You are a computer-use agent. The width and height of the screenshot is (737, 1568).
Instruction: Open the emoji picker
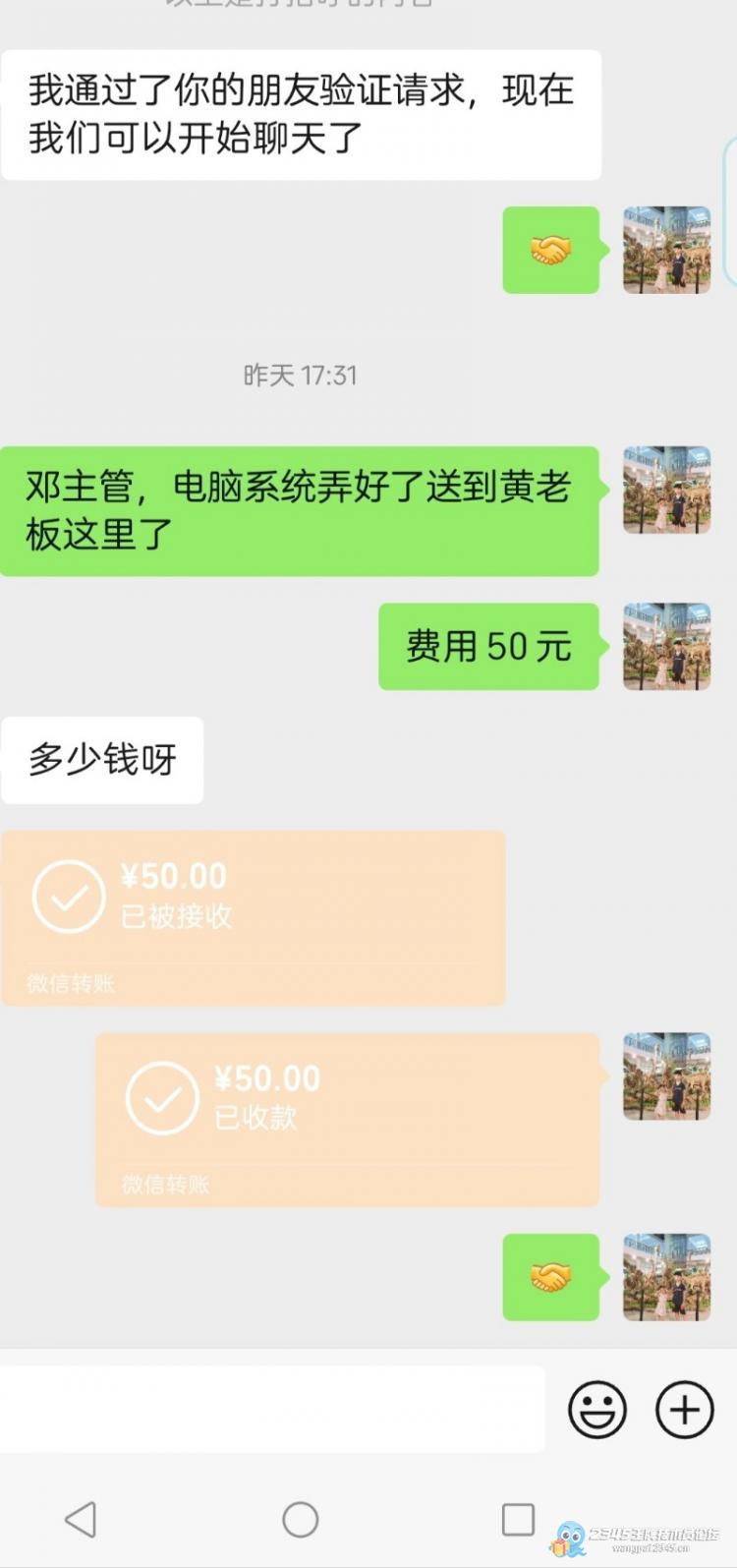click(x=596, y=1410)
